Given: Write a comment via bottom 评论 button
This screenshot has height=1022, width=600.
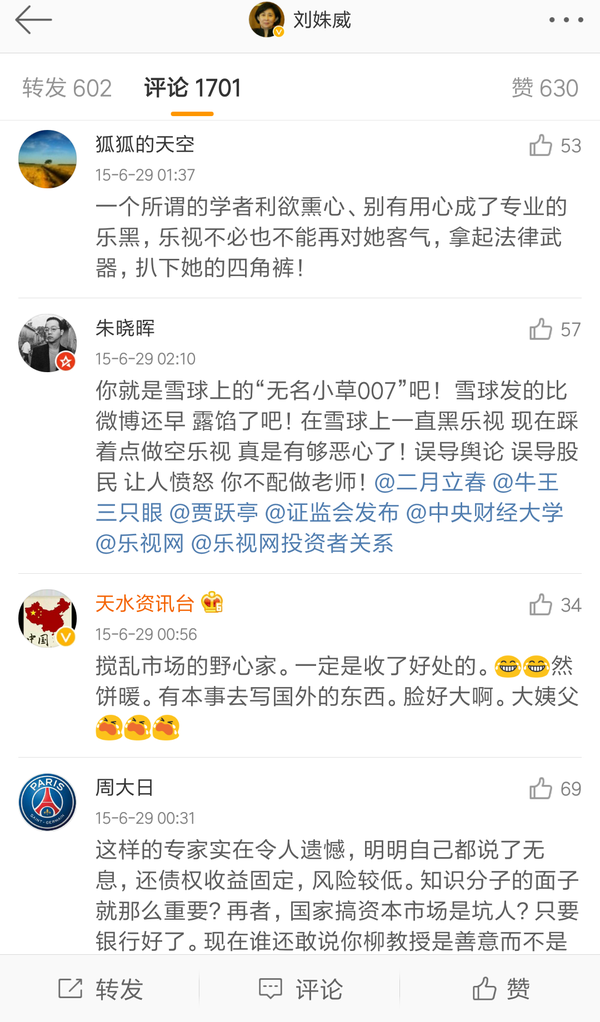Looking at the screenshot, I should [300, 989].
